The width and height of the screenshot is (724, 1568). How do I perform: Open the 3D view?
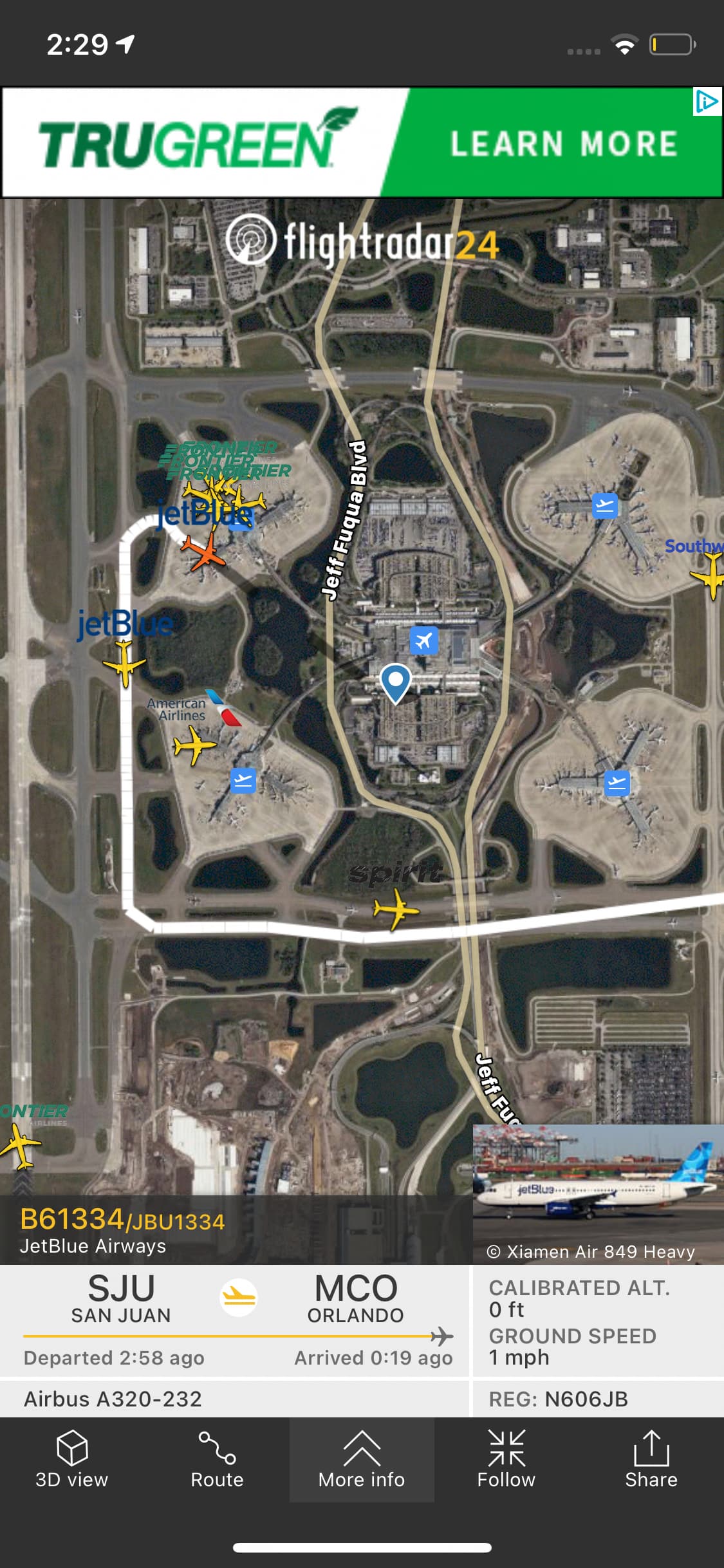click(x=72, y=1460)
